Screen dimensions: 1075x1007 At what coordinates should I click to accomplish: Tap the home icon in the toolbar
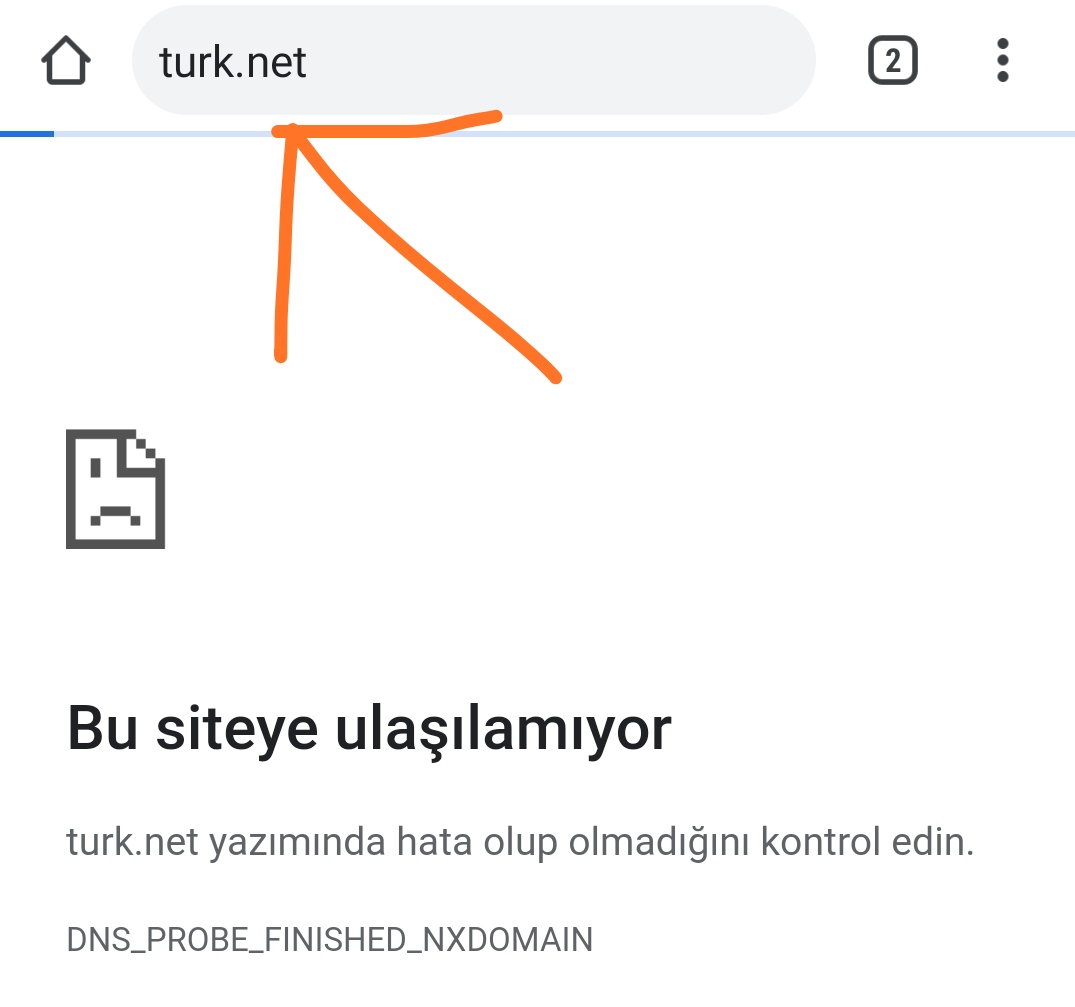click(x=66, y=62)
